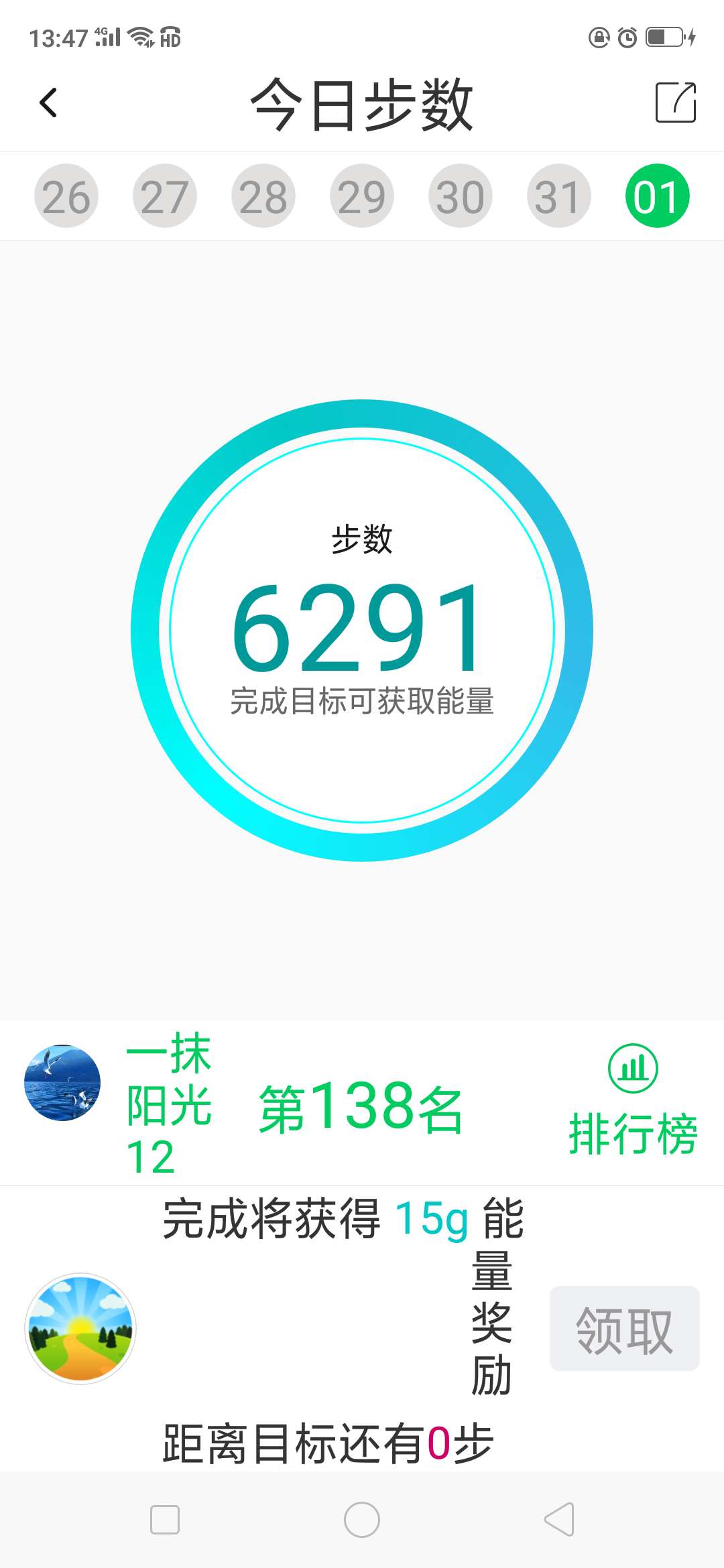This screenshot has width=724, height=1568.
Task: Select date 31 from the week row
Action: [x=559, y=195]
